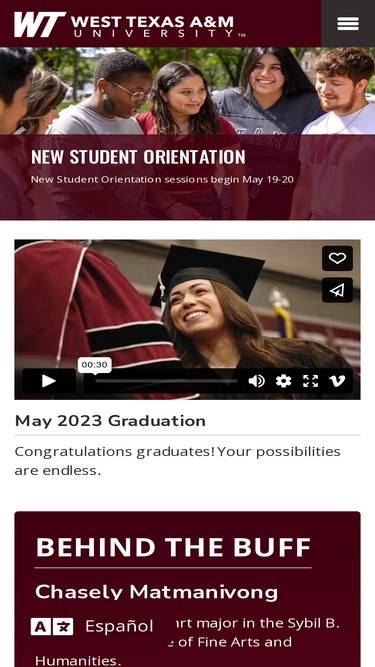This screenshot has height=667, width=375.
Task: Mute the video volume
Action: pyautogui.click(x=256, y=381)
